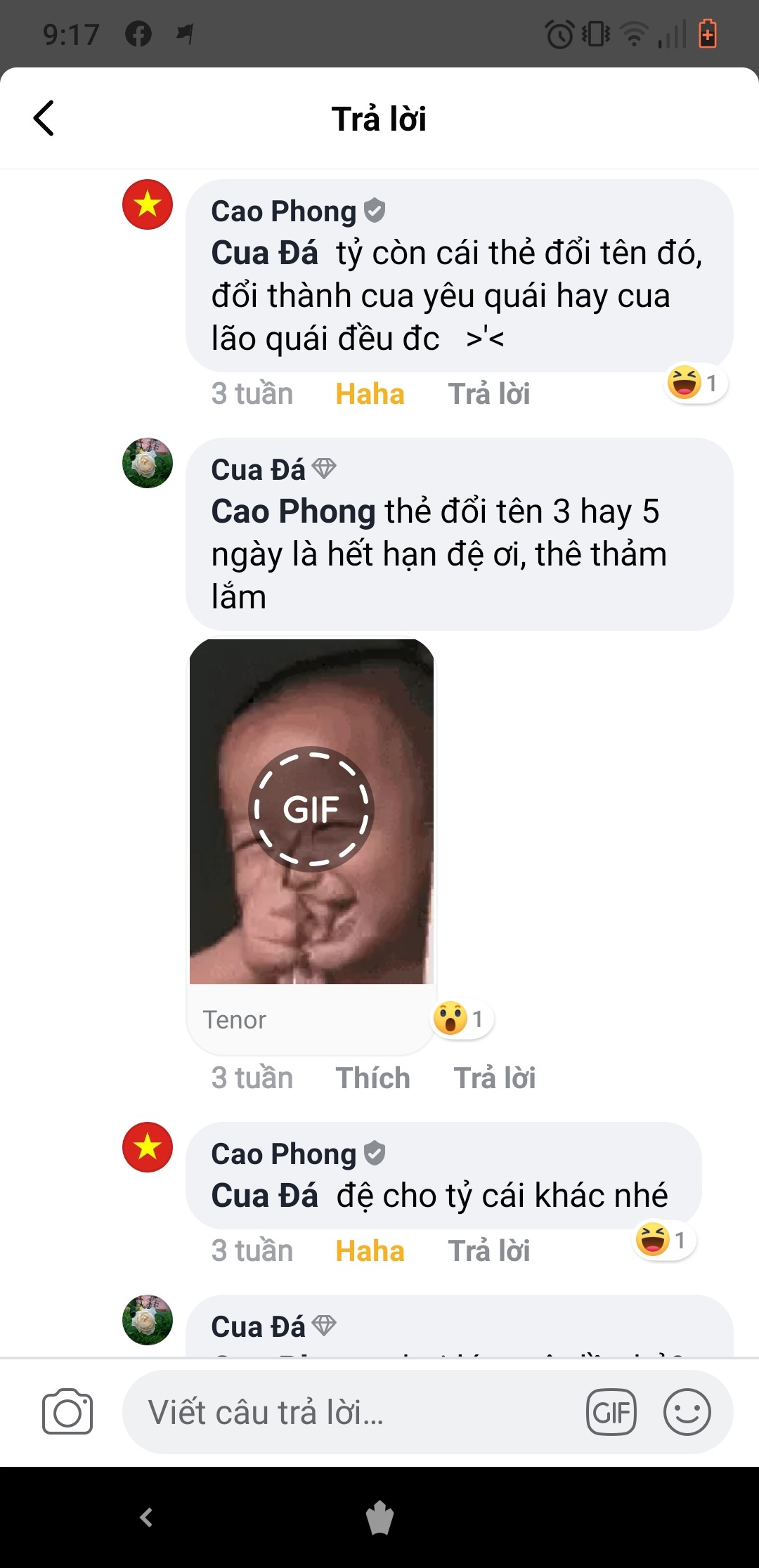Open the camera to attach a photo

67,1411
